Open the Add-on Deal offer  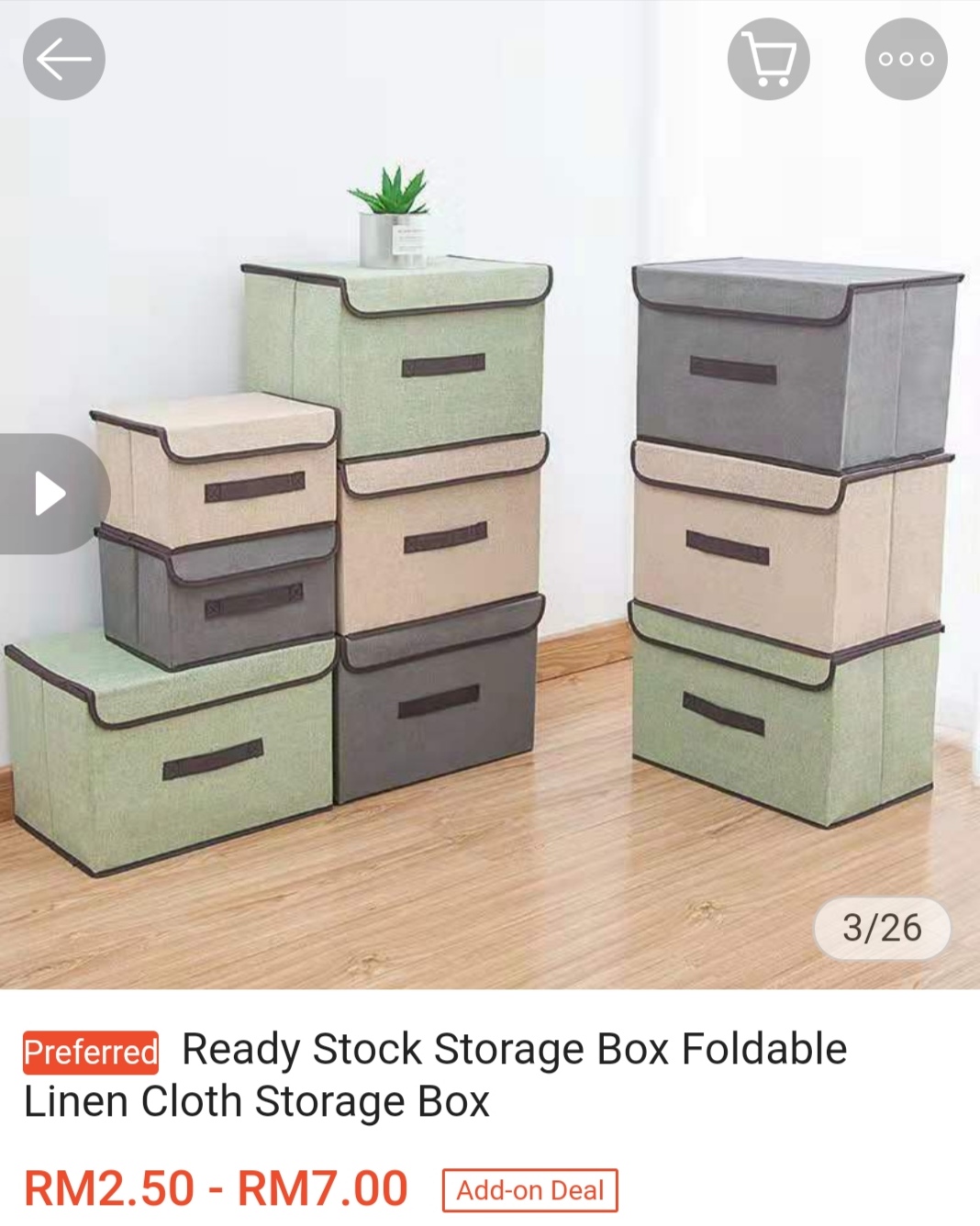[x=529, y=1190]
